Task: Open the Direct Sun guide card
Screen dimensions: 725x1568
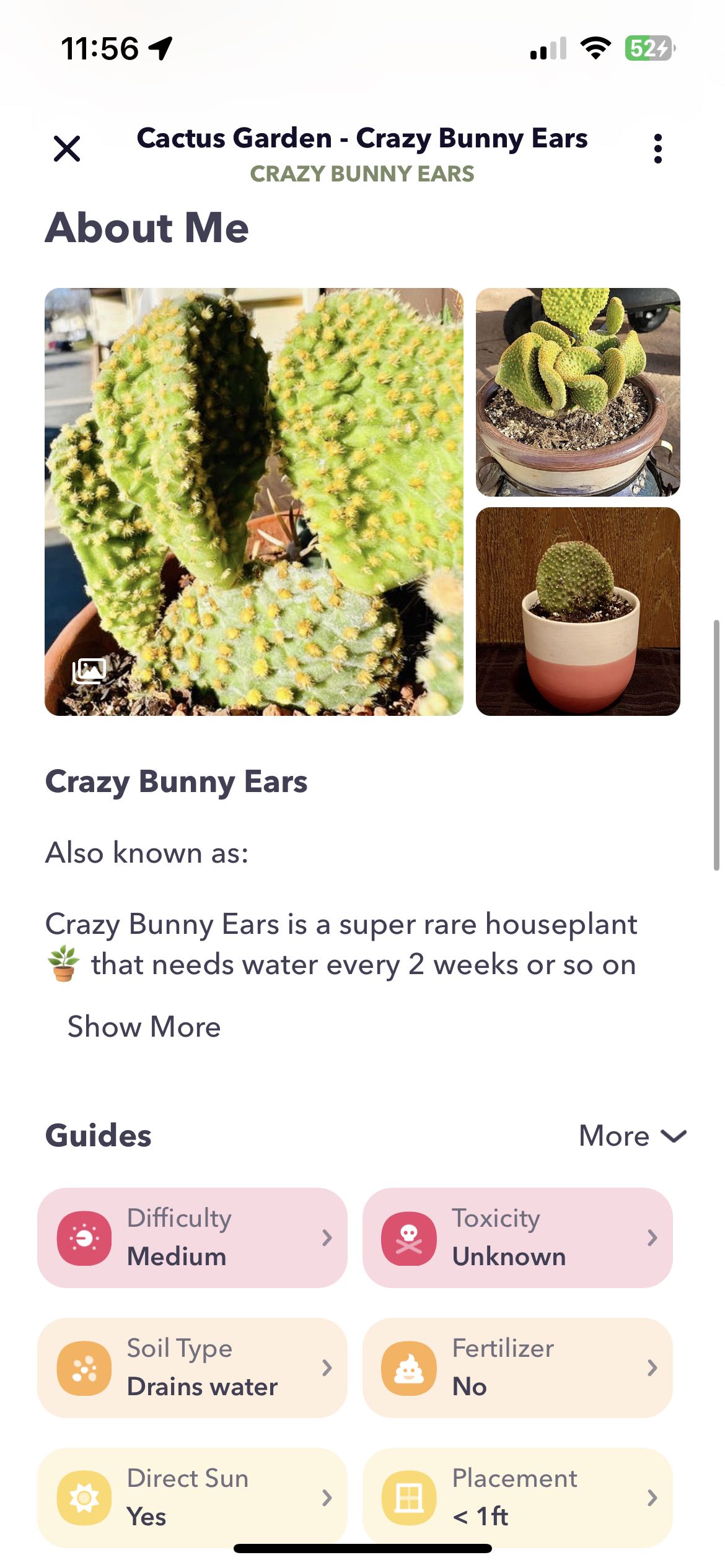Action: (x=192, y=1497)
